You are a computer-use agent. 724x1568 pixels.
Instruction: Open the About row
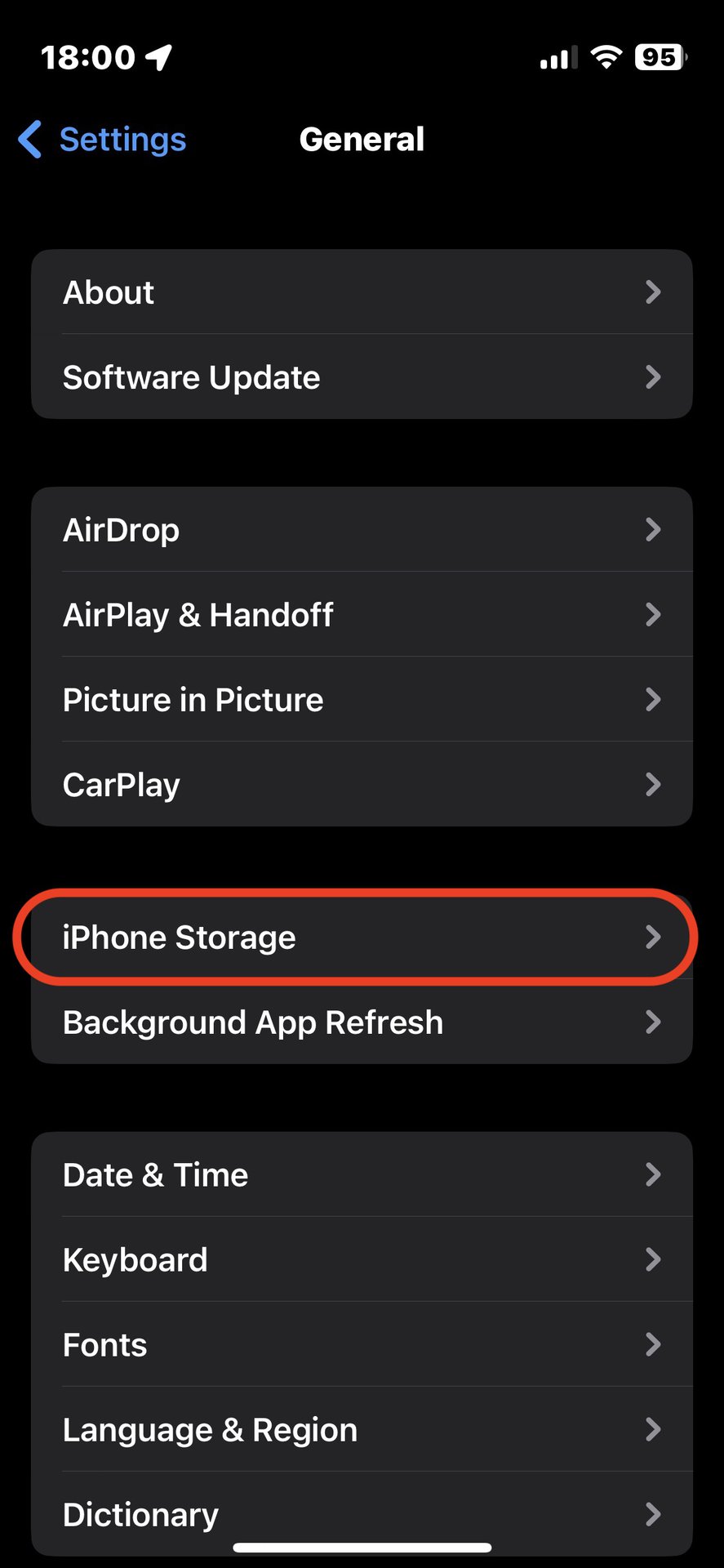pyautogui.click(x=362, y=292)
